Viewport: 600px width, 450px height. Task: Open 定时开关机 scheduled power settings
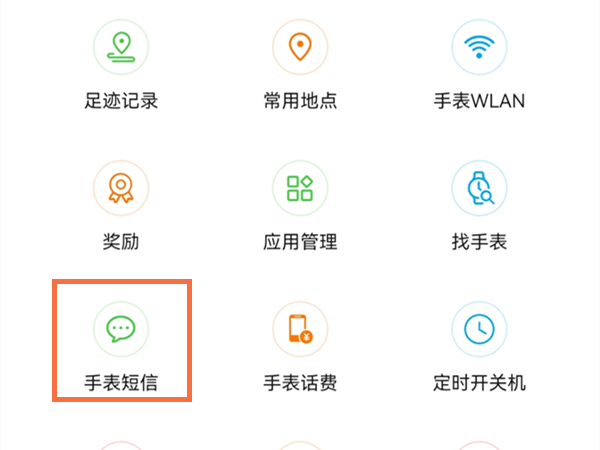pos(479,329)
